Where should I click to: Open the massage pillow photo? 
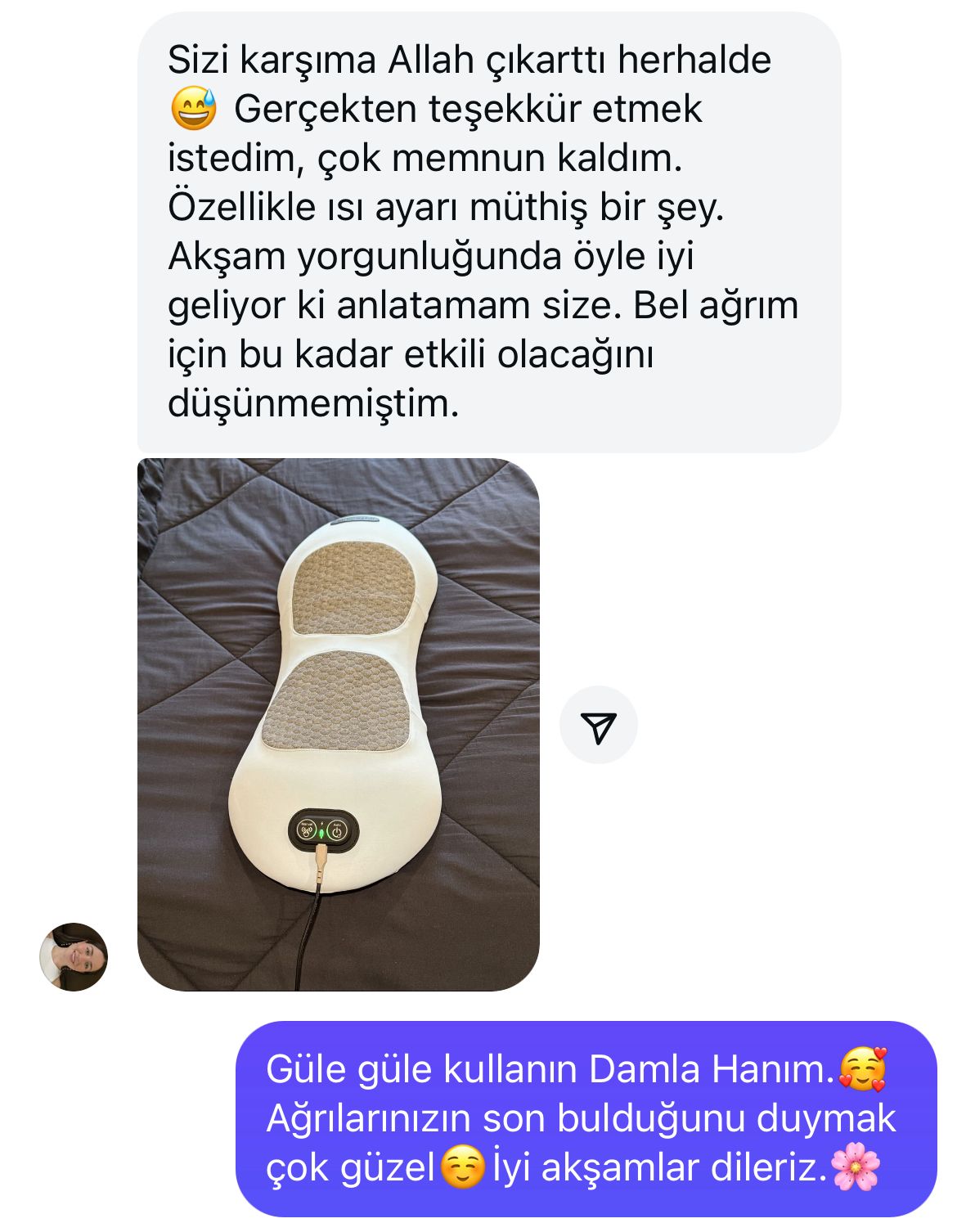tap(338, 724)
